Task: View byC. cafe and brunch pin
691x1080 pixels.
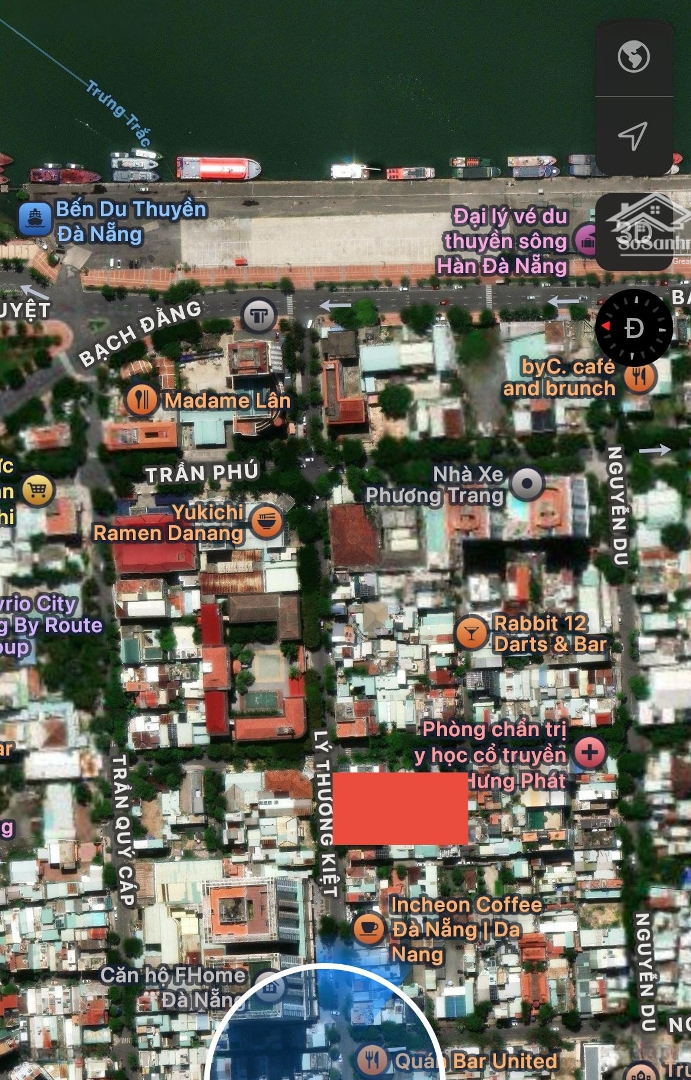Action: tap(640, 376)
